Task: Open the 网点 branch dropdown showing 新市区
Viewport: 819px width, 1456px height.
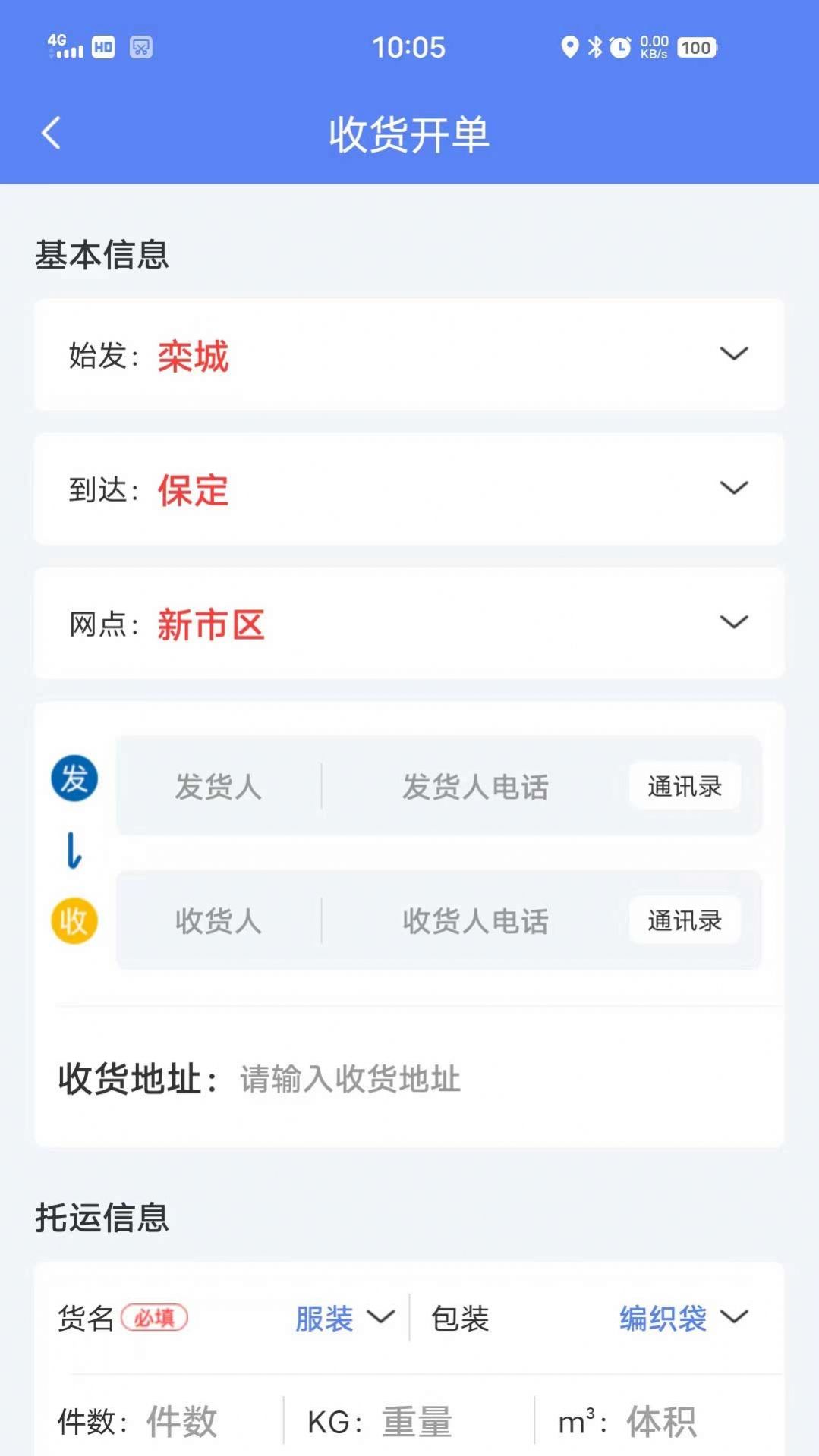Action: coord(733,621)
